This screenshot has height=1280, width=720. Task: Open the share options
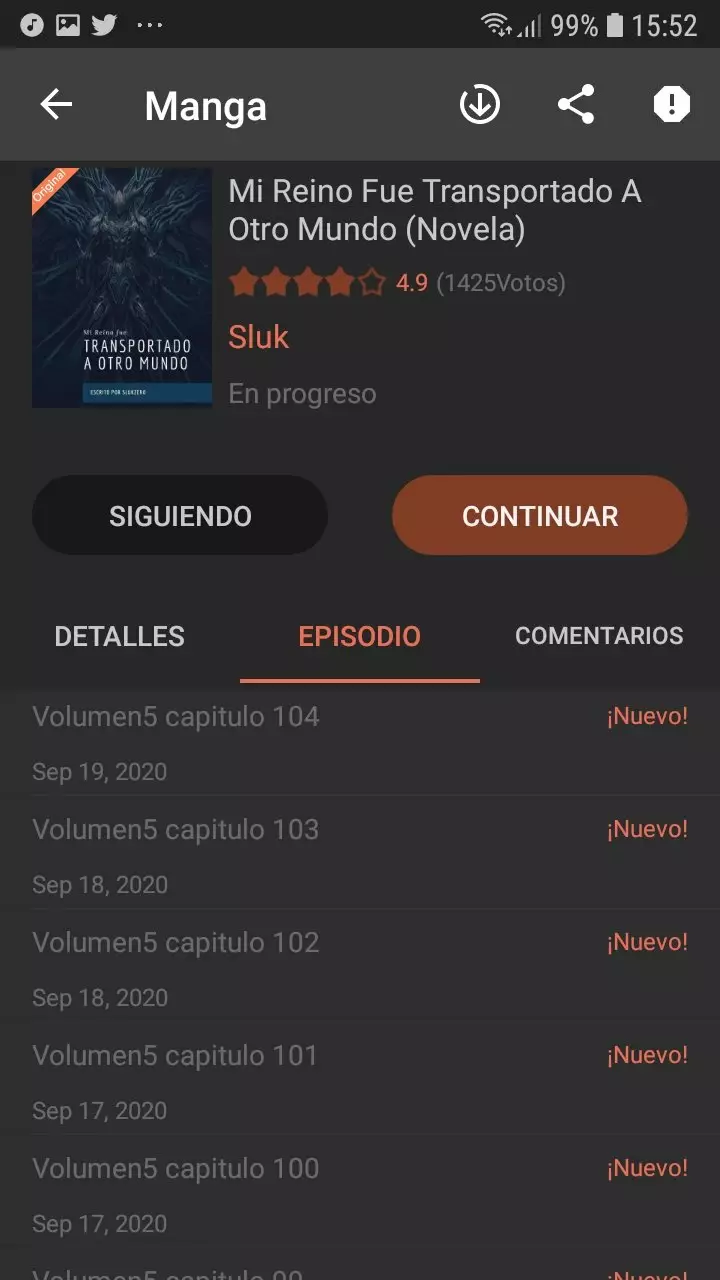click(575, 104)
